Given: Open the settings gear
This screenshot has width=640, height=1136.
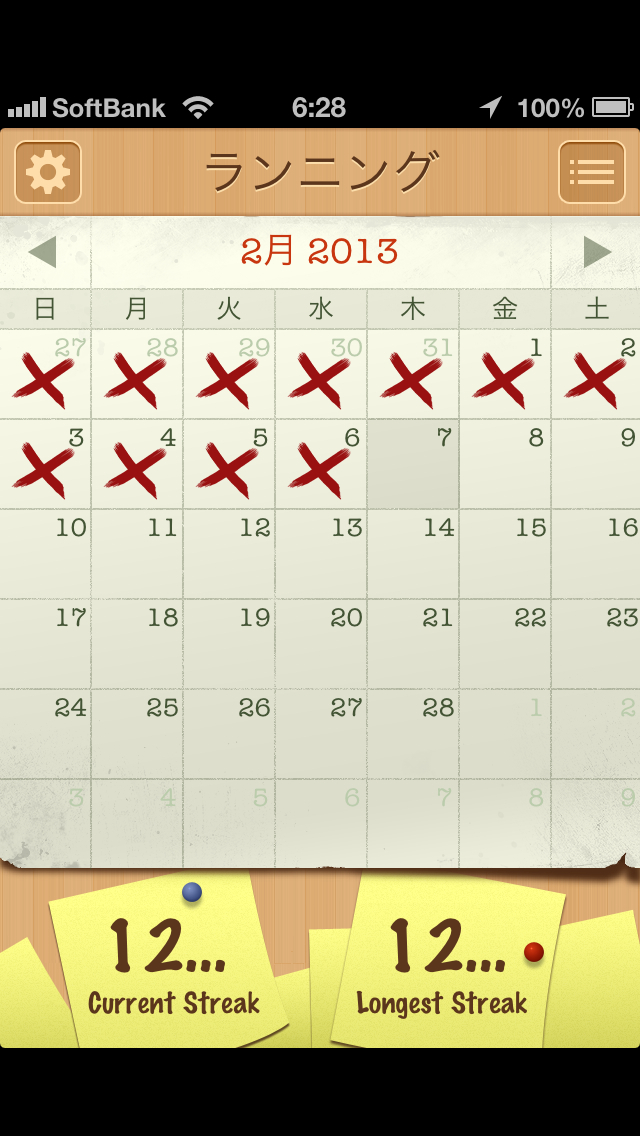Looking at the screenshot, I should click(48, 172).
